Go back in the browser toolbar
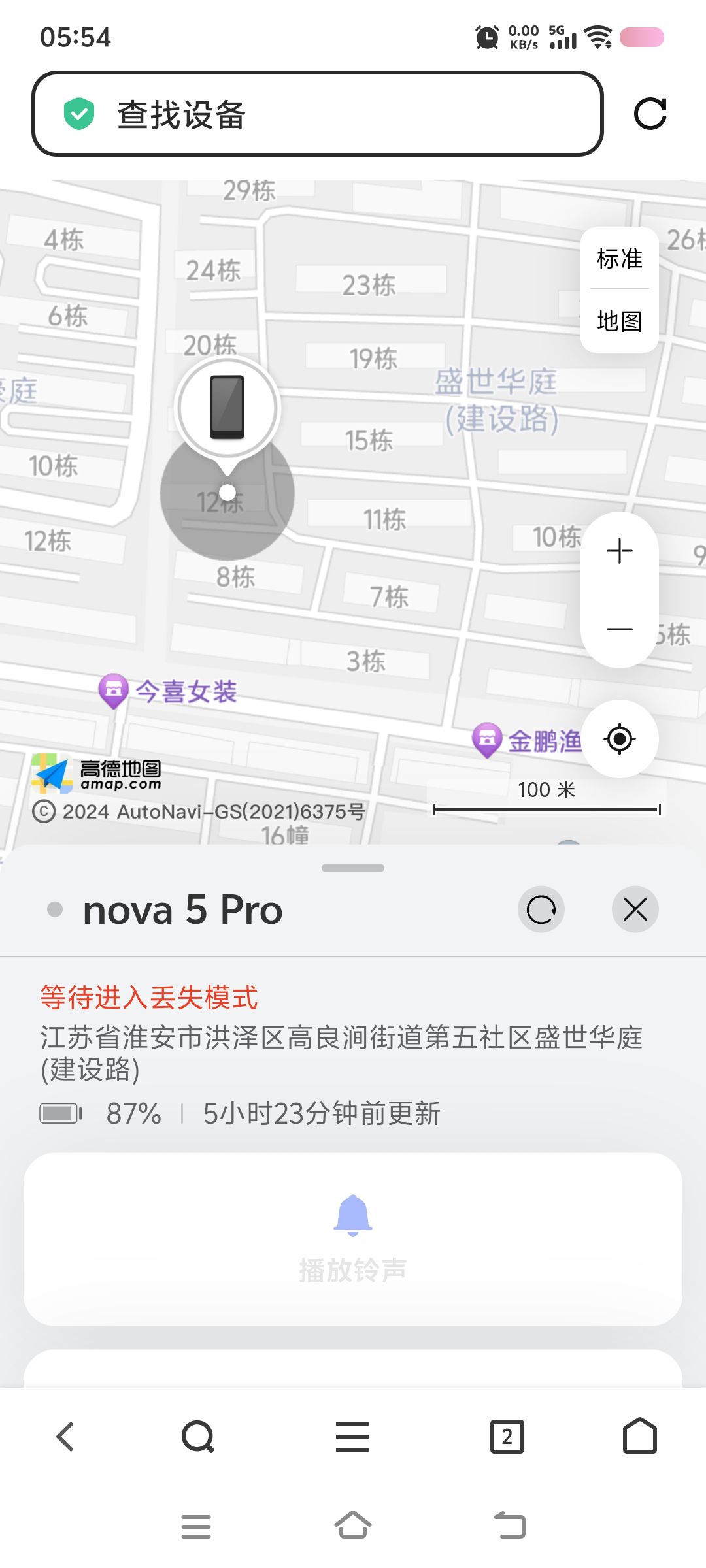Screen dimensions: 706x1568 pyautogui.click(x=65, y=1437)
